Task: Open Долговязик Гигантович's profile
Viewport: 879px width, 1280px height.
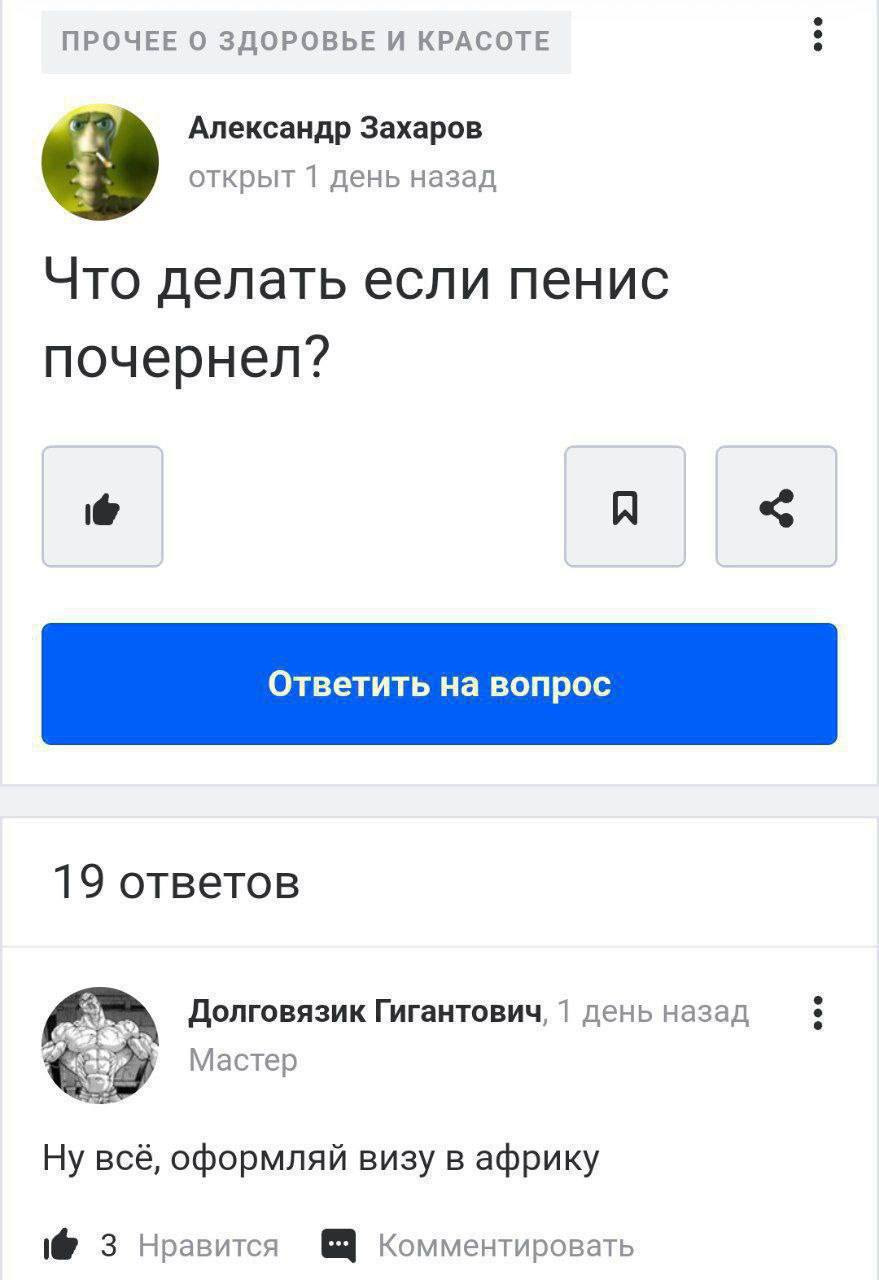Action: 366,1012
